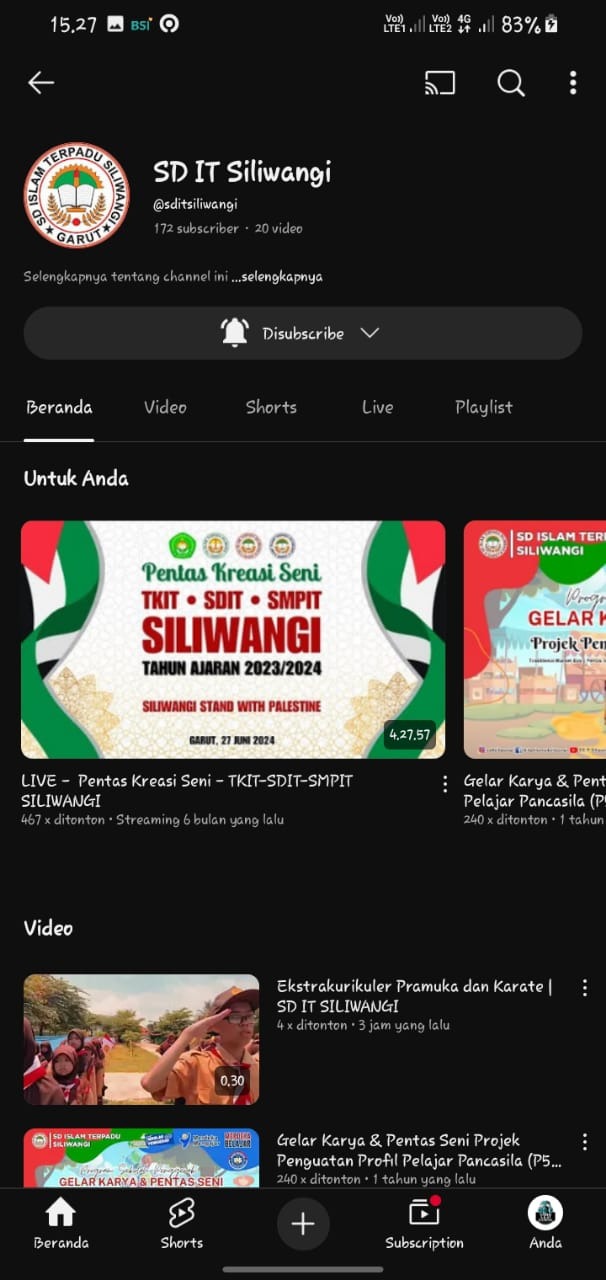Switch to the Live tab
This screenshot has width=606, height=1280.
click(377, 407)
